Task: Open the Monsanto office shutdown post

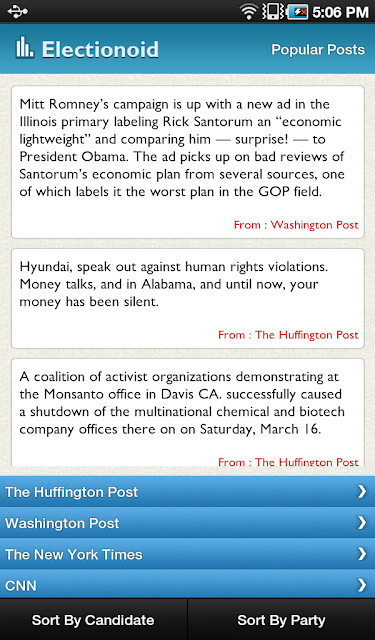Action: click(188, 412)
